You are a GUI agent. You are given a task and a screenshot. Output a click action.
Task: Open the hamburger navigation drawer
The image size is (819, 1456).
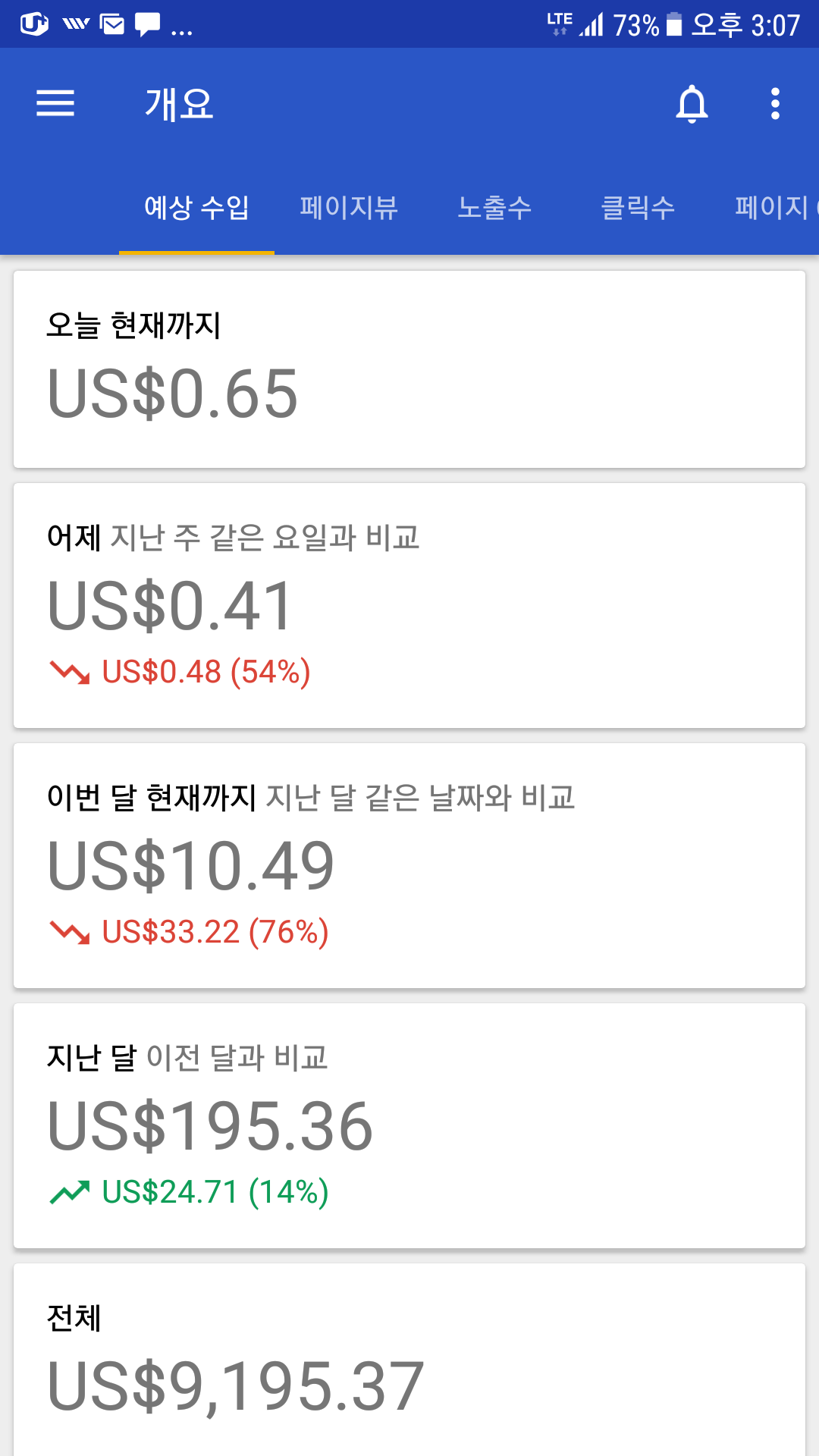(55, 103)
